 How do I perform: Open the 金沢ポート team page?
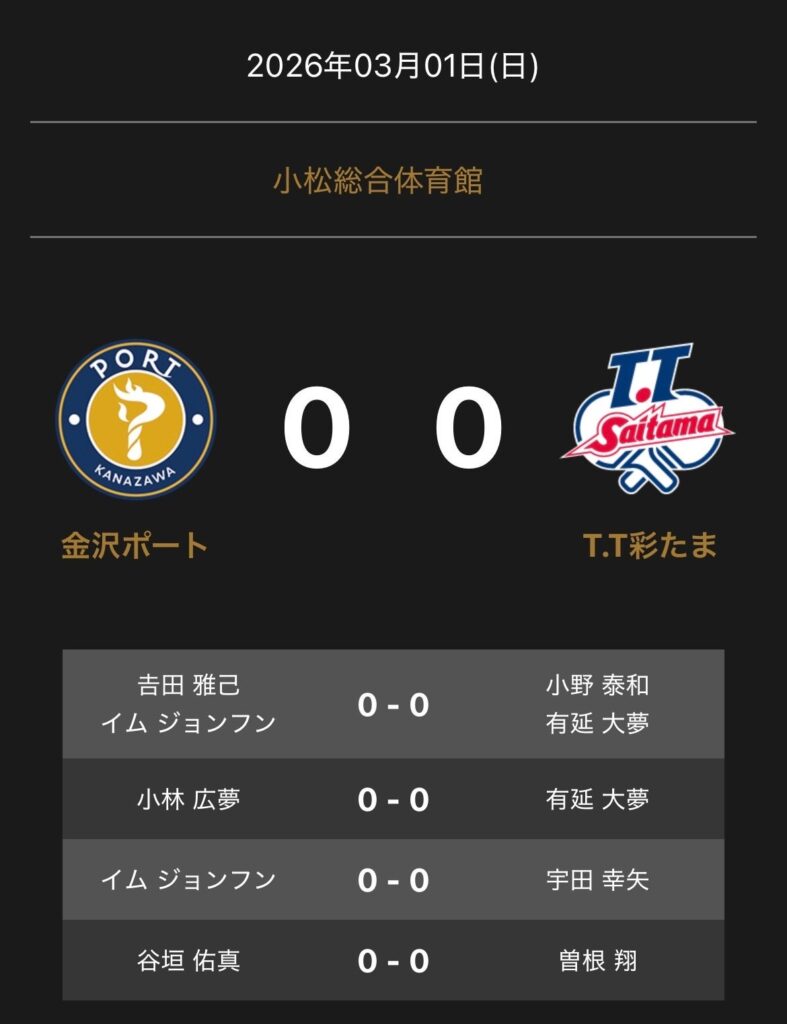click(135, 546)
